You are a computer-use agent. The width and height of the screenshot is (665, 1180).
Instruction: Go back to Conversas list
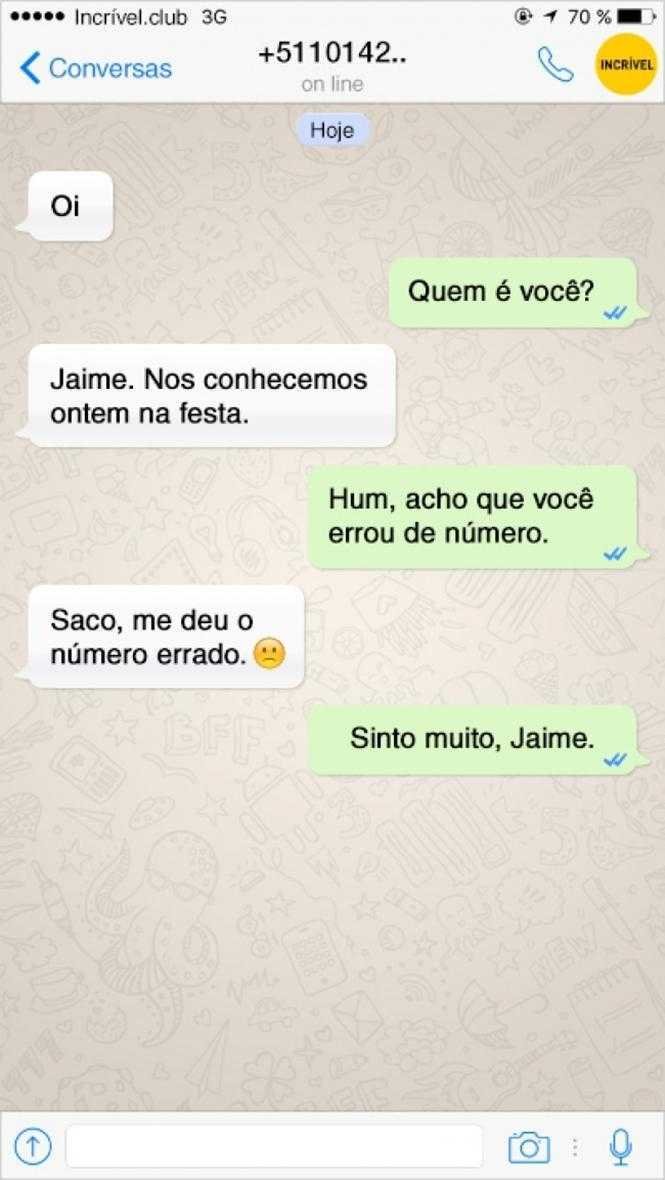click(96, 68)
